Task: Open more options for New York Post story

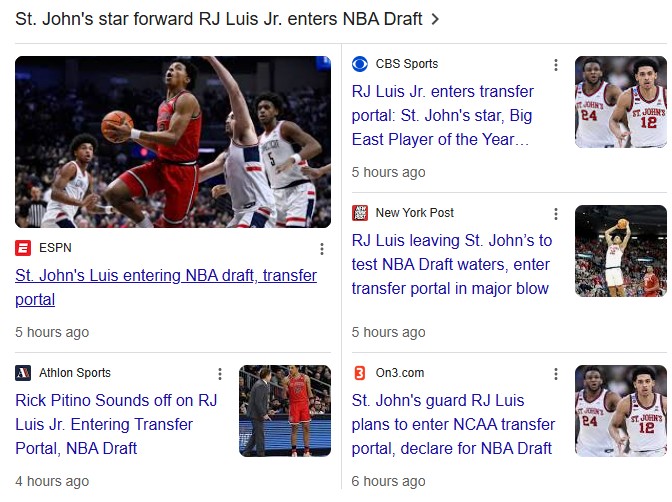Action: point(556,214)
